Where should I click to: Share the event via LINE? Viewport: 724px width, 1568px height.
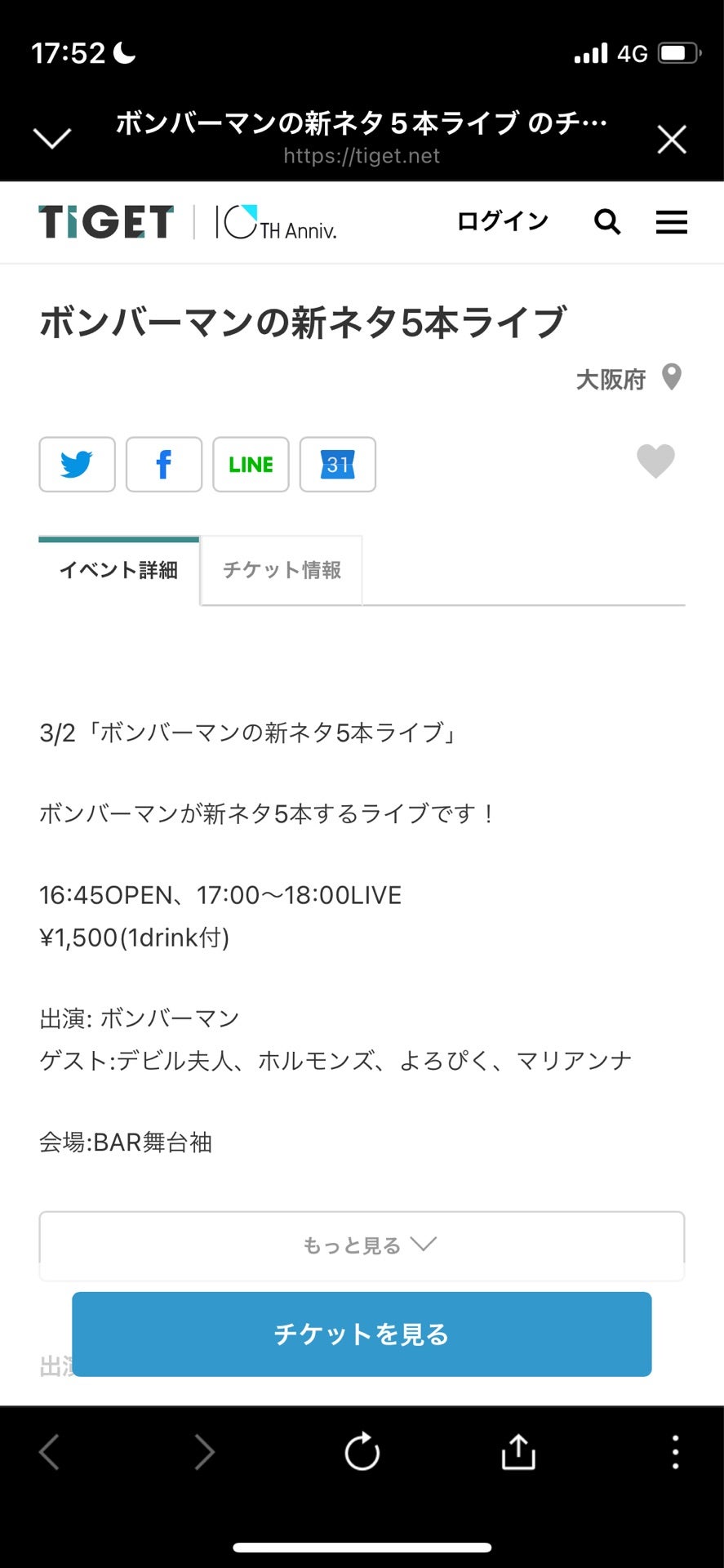[x=251, y=465]
